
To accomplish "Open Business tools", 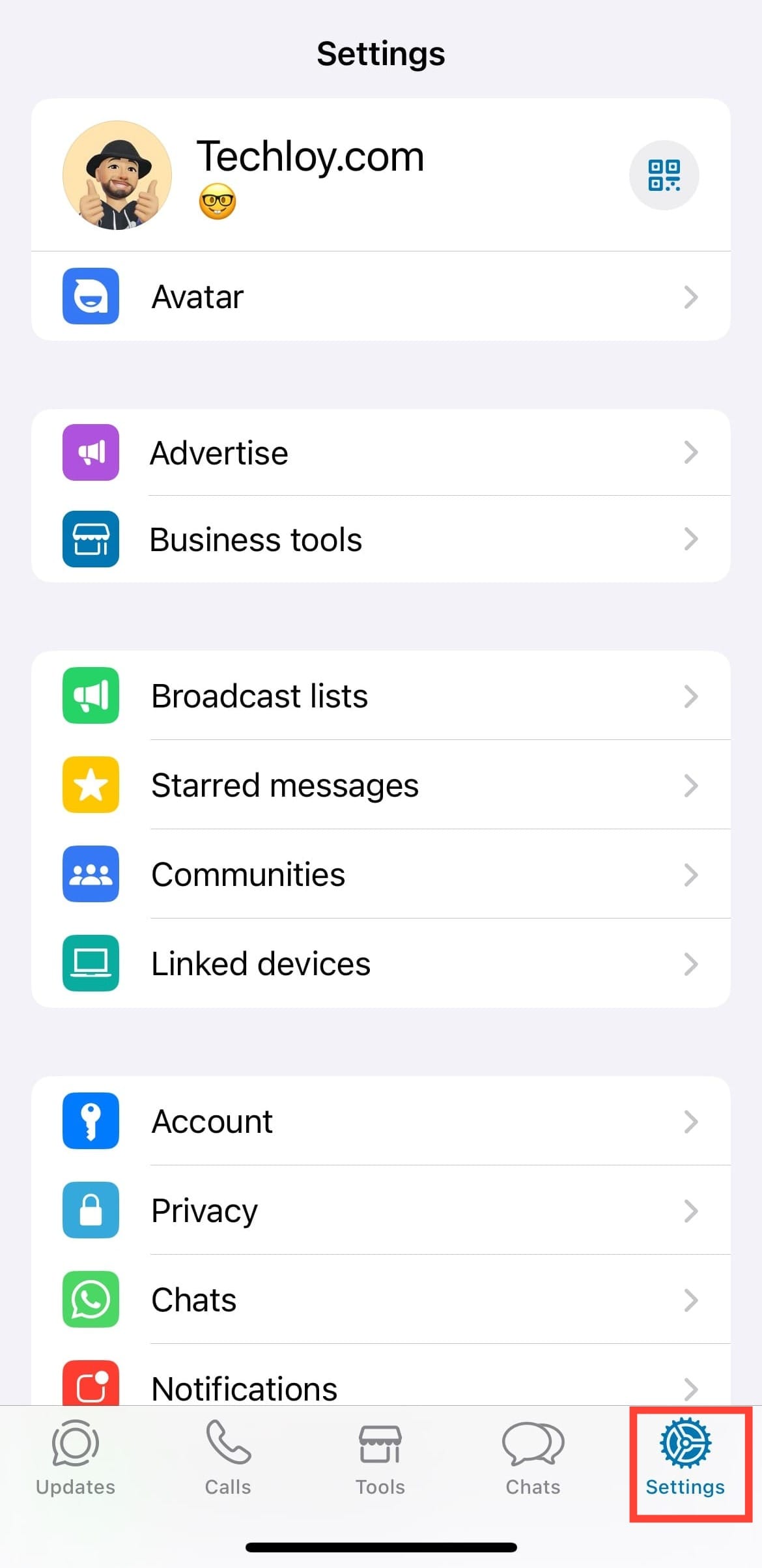I will (x=380, y=539).
